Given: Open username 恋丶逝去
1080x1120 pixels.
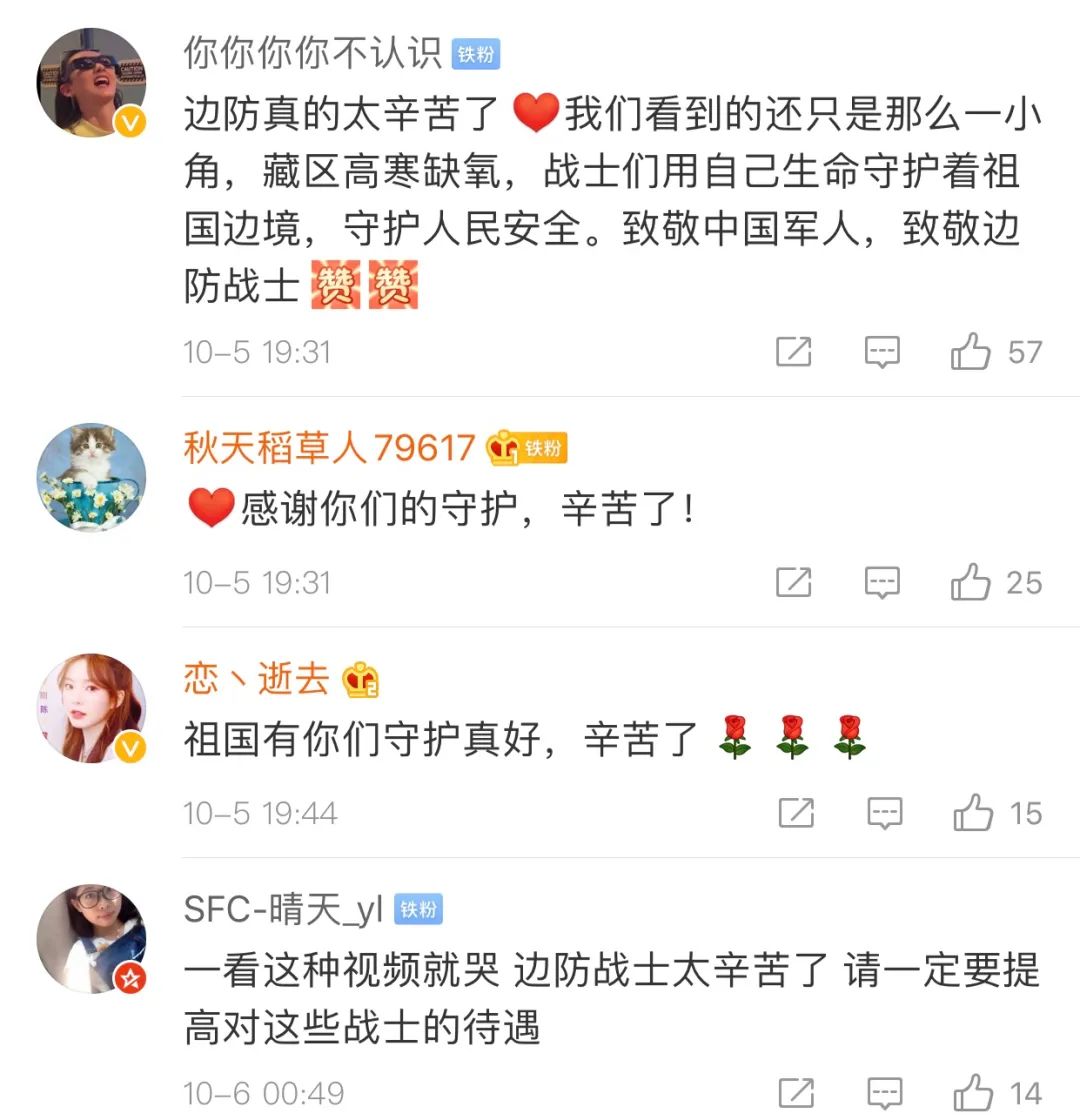Looking at the screenshot, I should coord(256,679).
